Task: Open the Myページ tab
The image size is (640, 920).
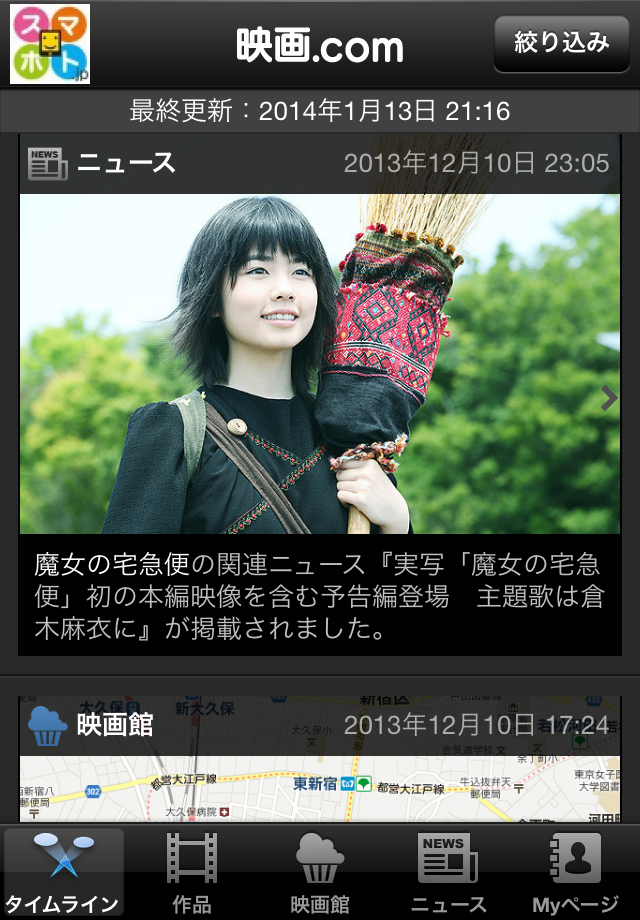Action: pos(576,872)
